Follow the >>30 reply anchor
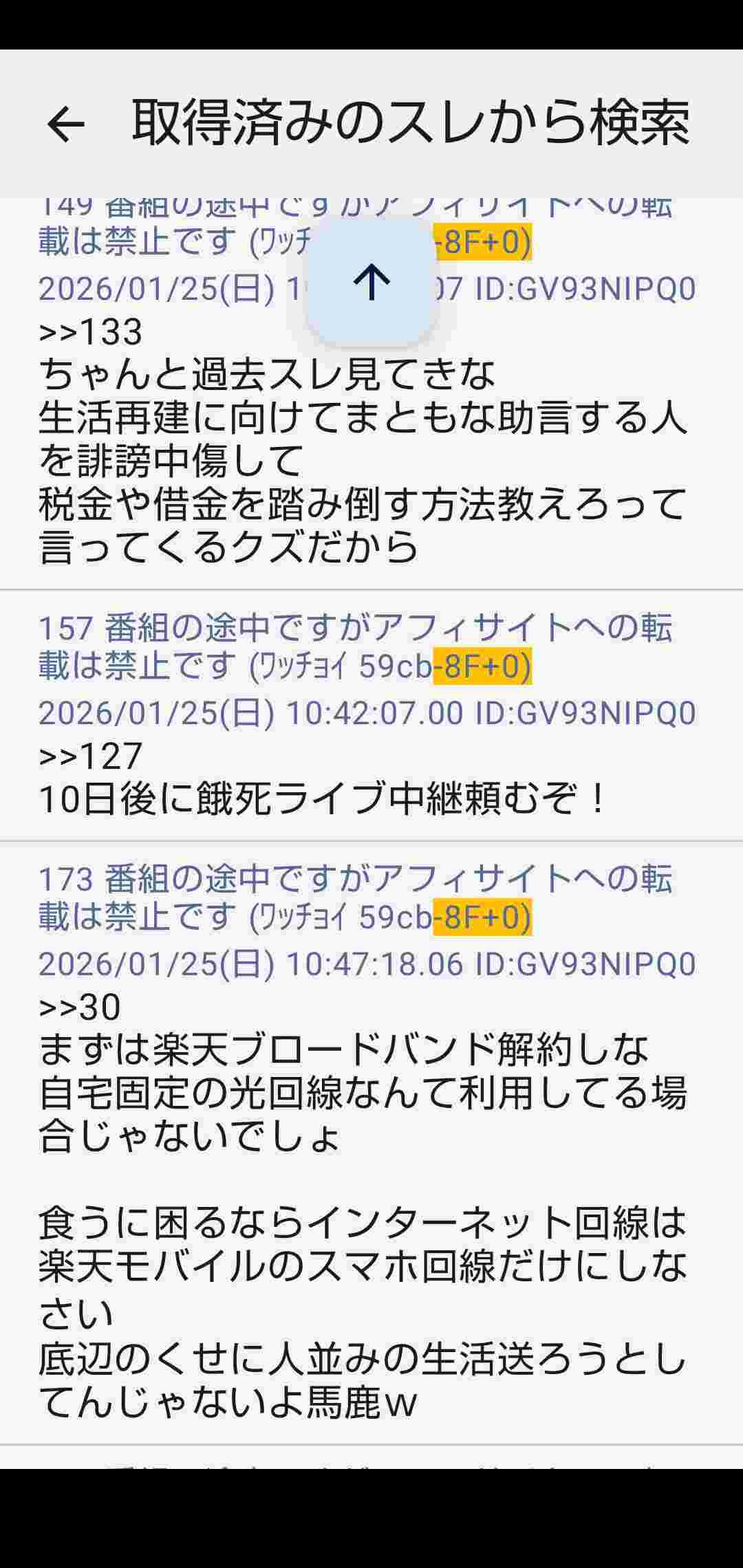This screenshot has height=1568, width=743. pyautogui.click(x=80, y=1007)
